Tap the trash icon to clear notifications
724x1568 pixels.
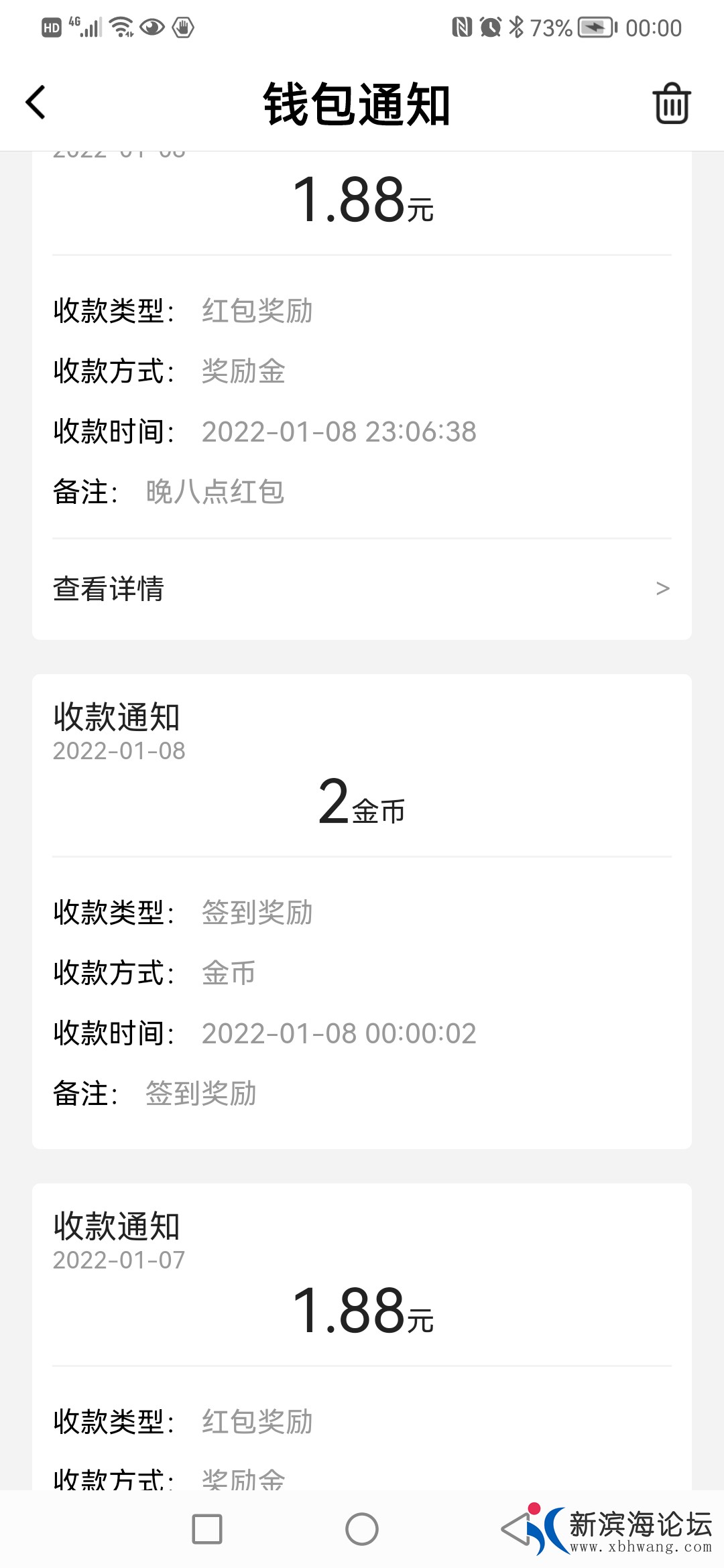pyautogui.click(x=671, y=104)
